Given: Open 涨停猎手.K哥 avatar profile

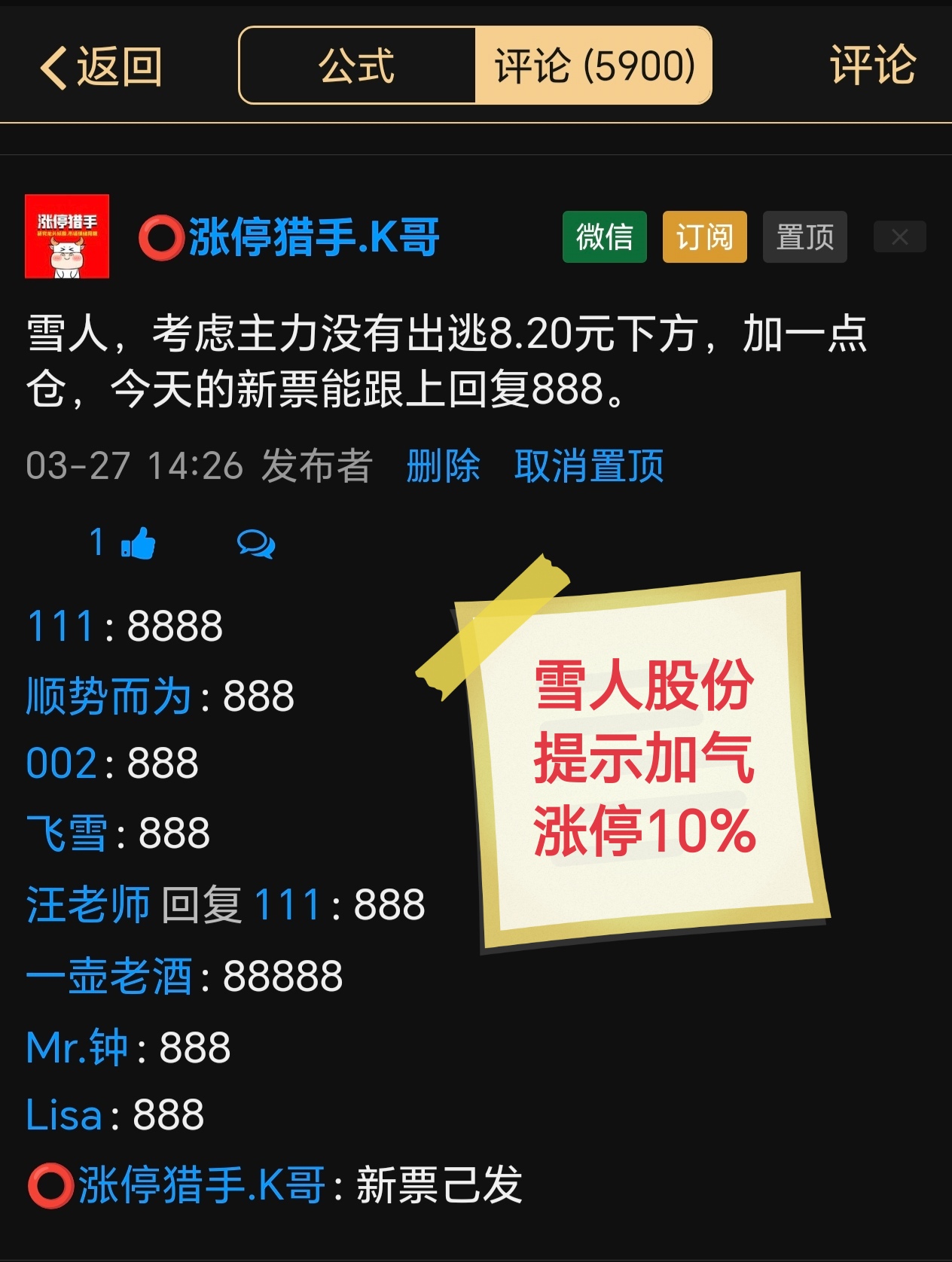Looking at the screenshot, I should (67, 236).
